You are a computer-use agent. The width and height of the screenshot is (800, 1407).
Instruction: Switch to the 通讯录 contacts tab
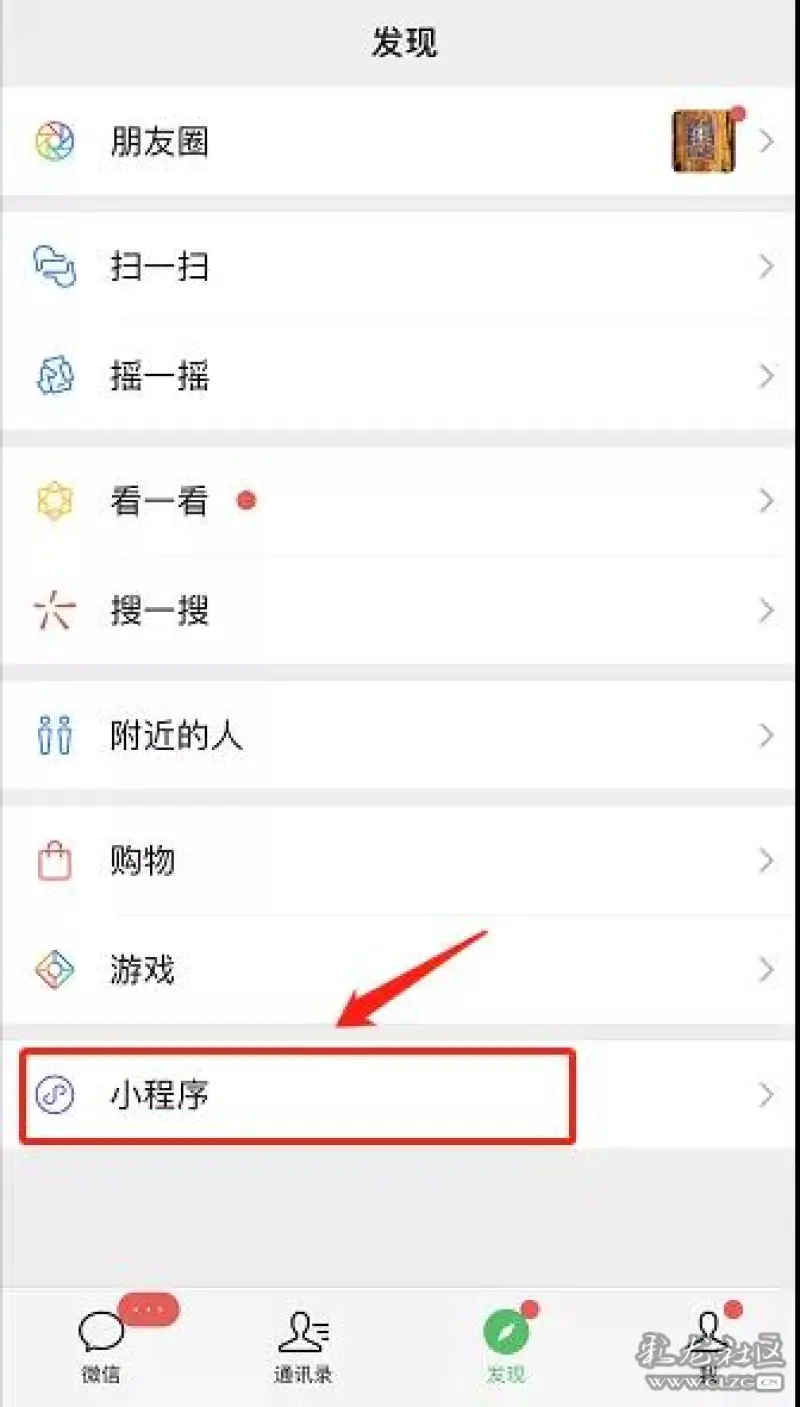302,1346
